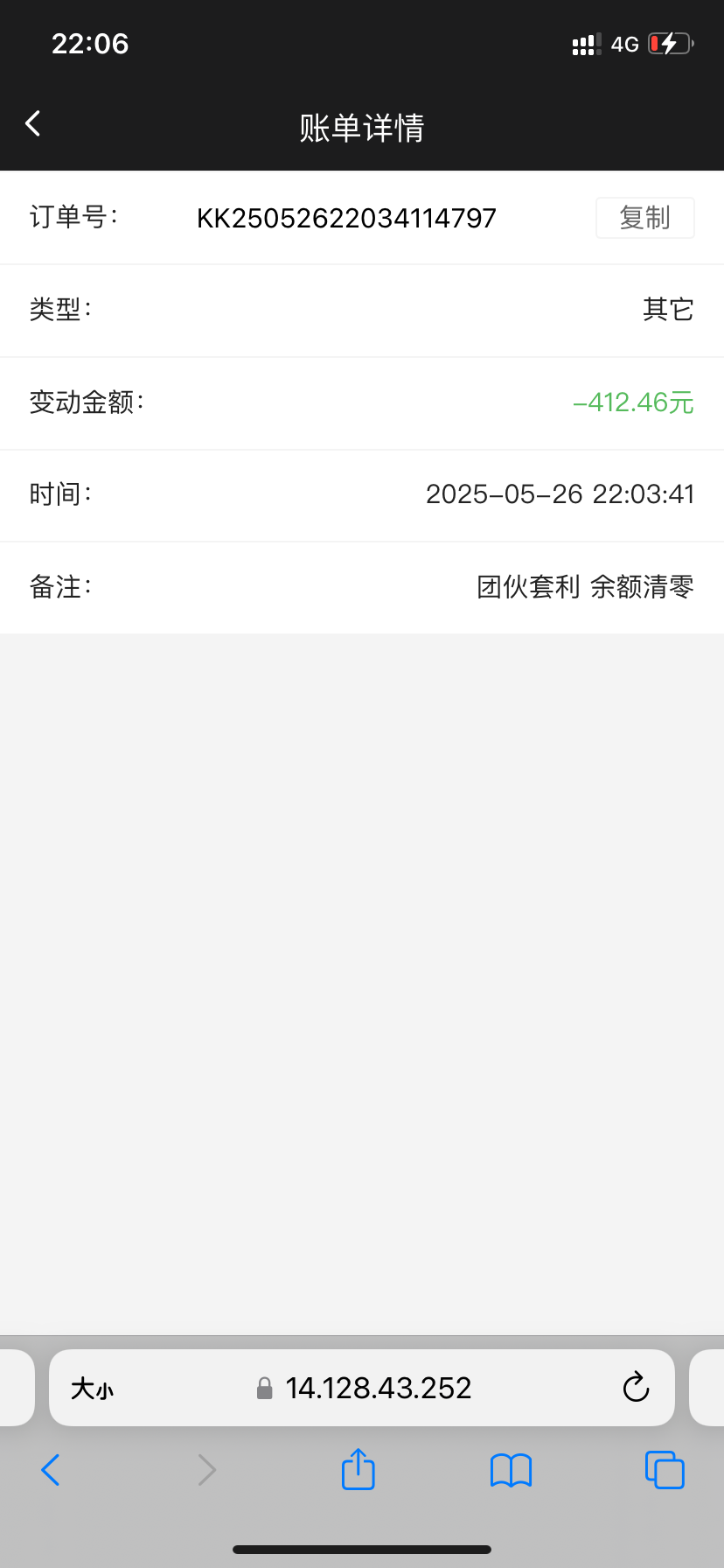Go back from the 账单详情 page

33,124
